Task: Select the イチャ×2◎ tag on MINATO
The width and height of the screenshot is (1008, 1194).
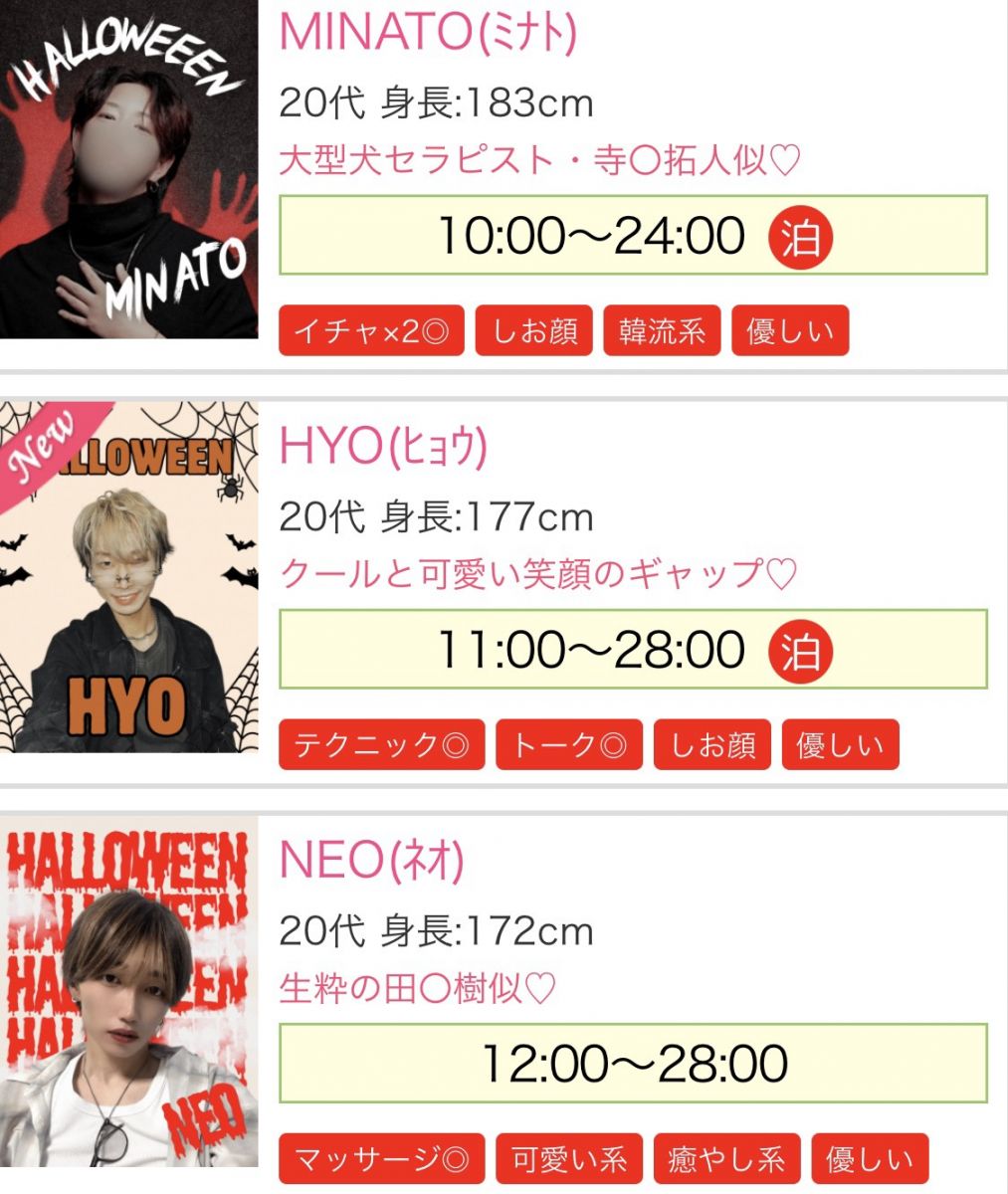Action: (371, 330)
